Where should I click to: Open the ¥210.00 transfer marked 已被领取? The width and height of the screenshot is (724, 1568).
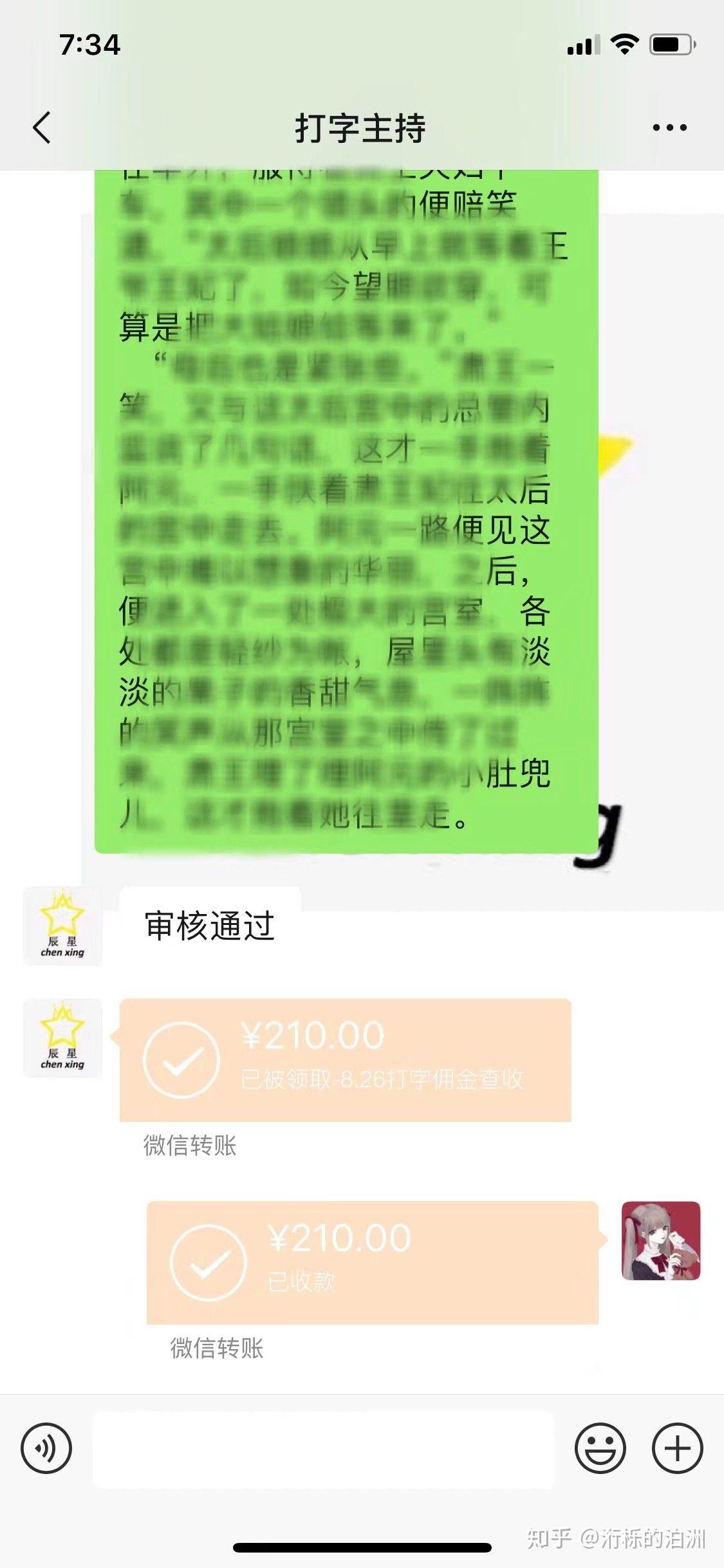point(346,1060)
